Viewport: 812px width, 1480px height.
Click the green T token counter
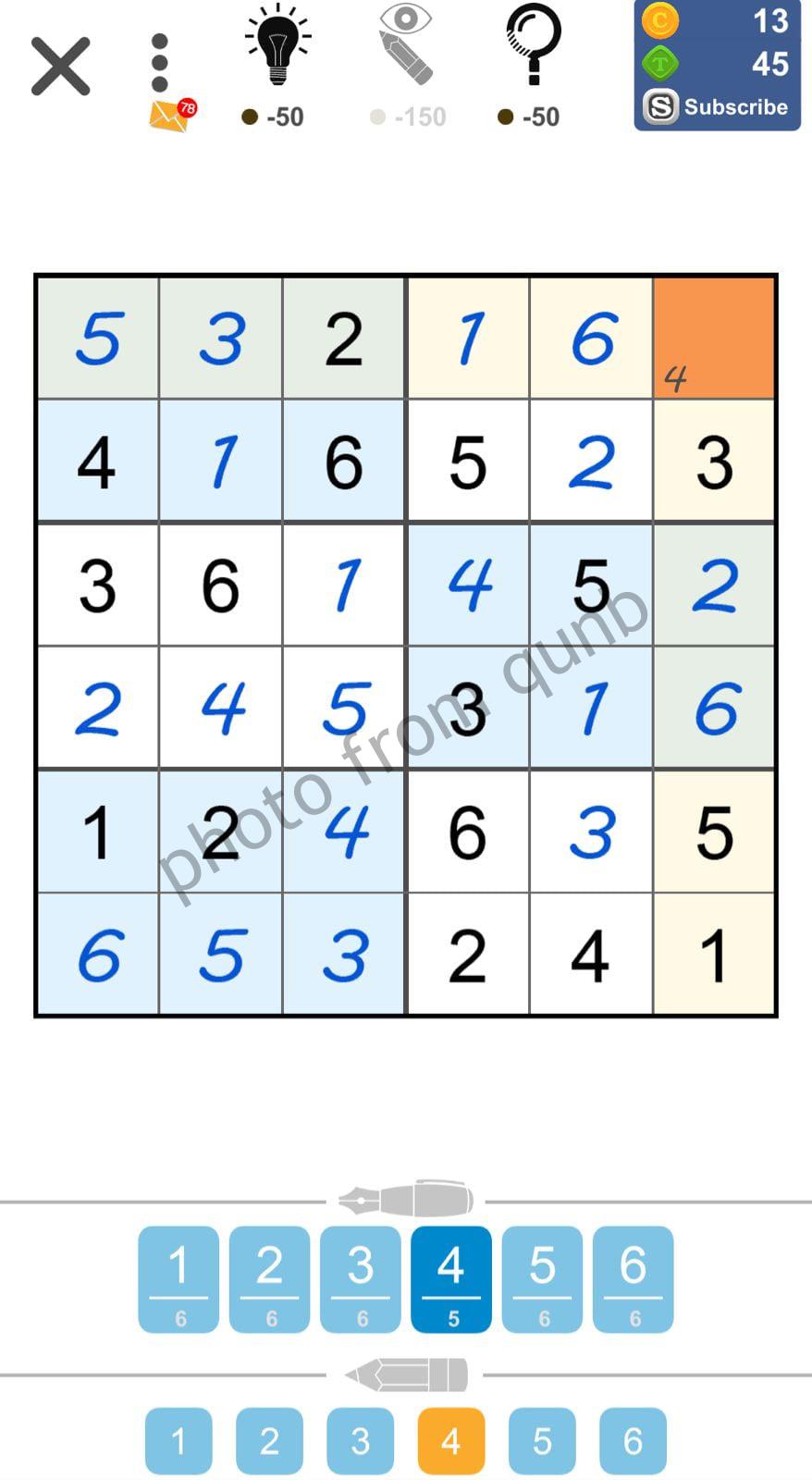pyautogui.click(x=660, y=63)
